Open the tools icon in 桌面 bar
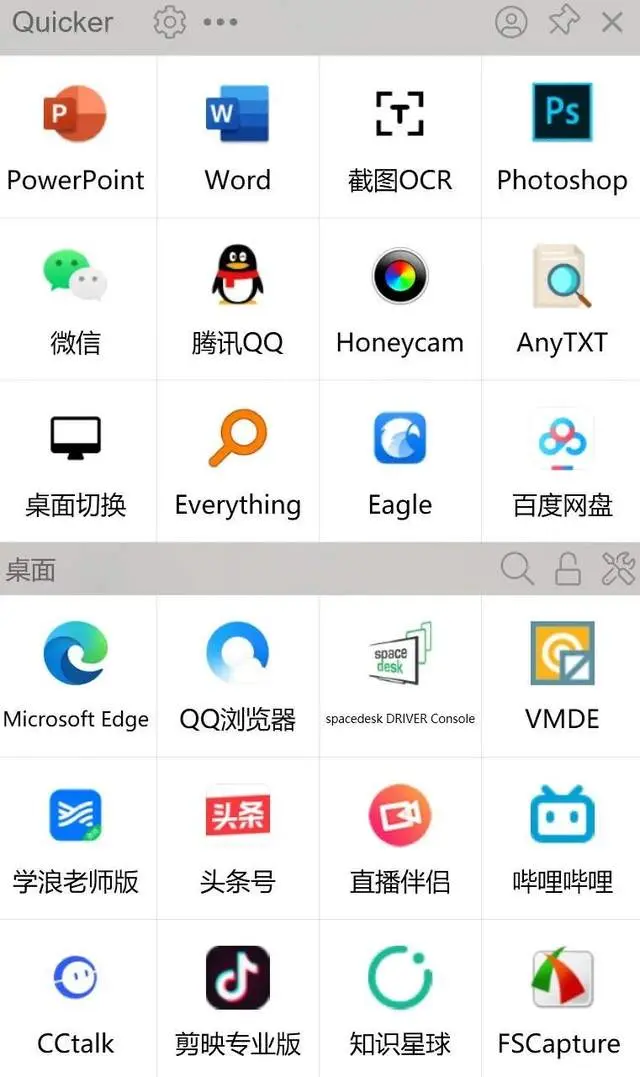The image size is (640, 1077). pyautogui.click(x=618, y=569)
